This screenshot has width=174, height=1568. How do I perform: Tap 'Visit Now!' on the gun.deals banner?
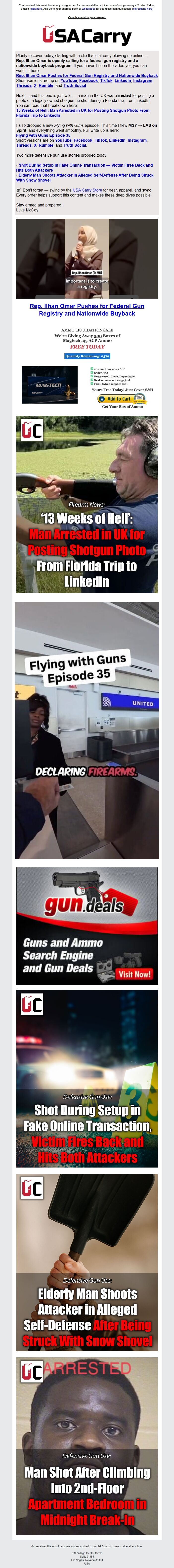[134, 974]
